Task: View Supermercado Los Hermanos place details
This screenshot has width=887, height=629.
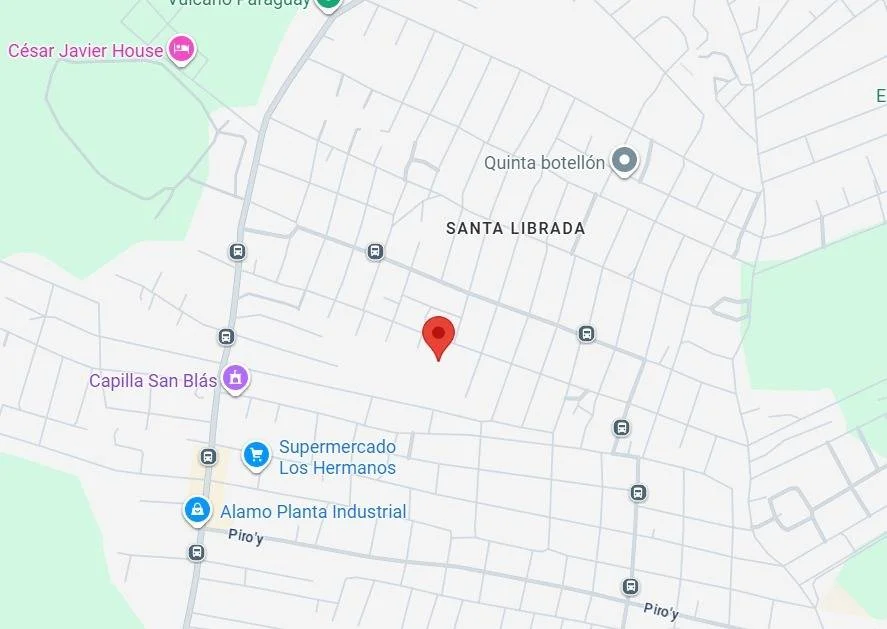Action: 257,455
